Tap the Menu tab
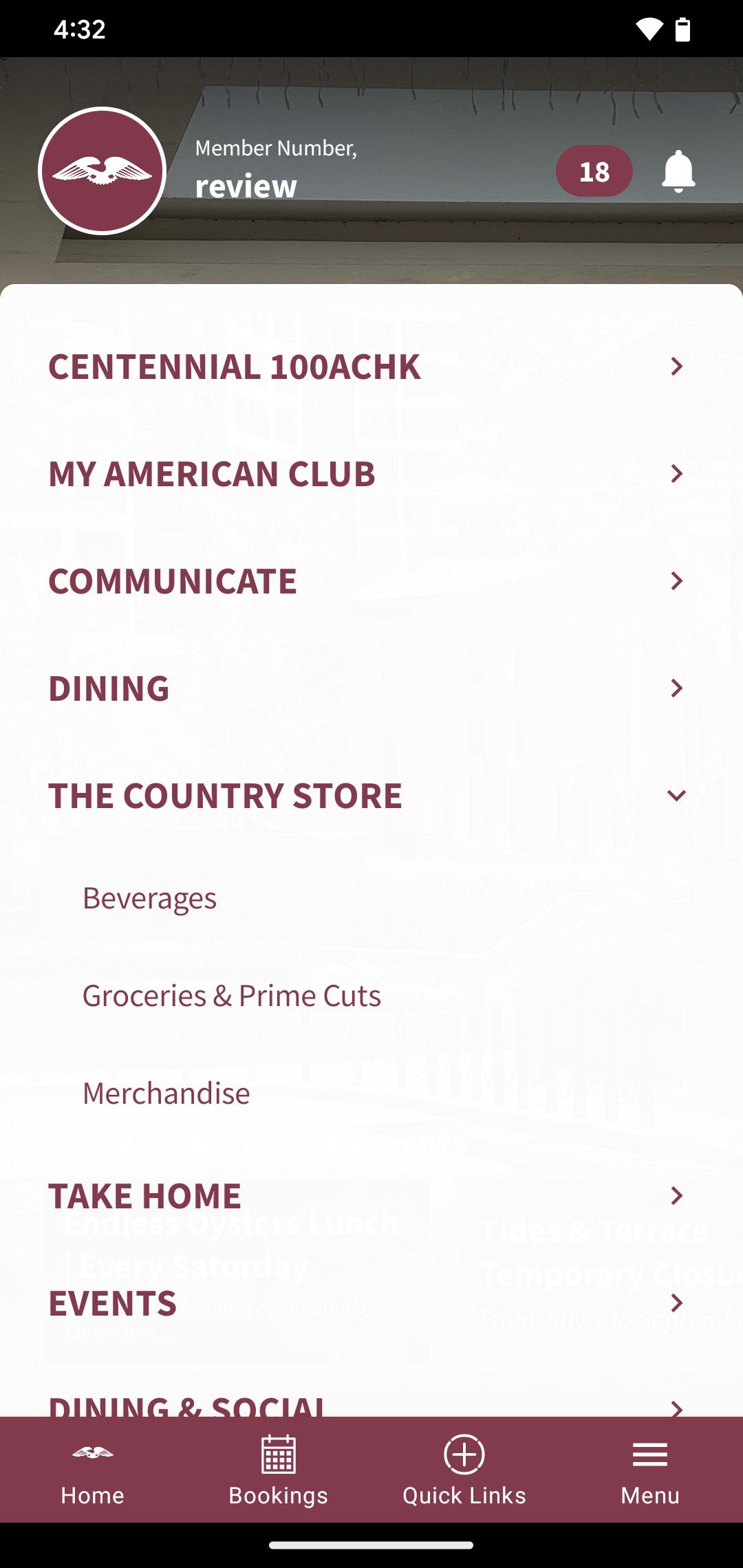This screenshot has height=1568, width=743. pos(650,1470)
